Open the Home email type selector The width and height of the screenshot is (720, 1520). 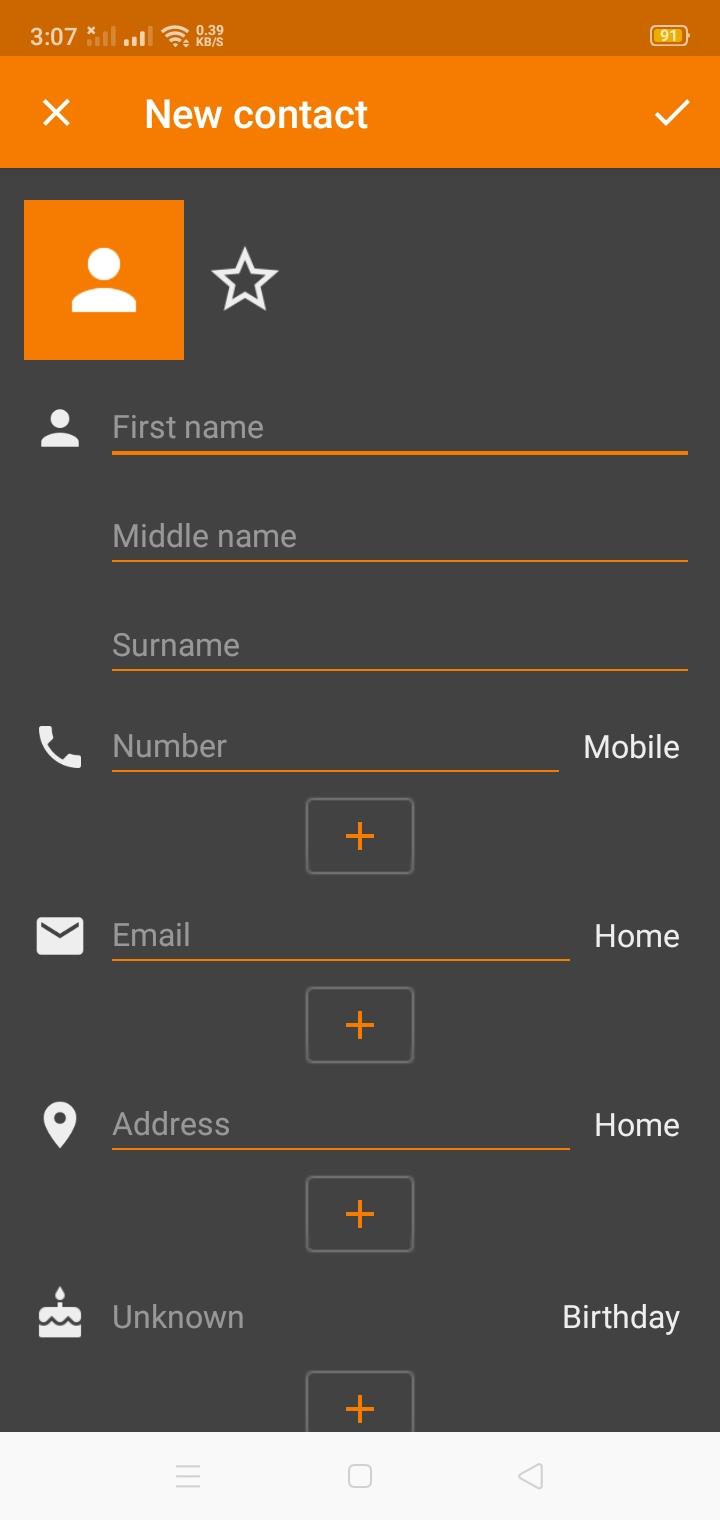tap(636, 935)
